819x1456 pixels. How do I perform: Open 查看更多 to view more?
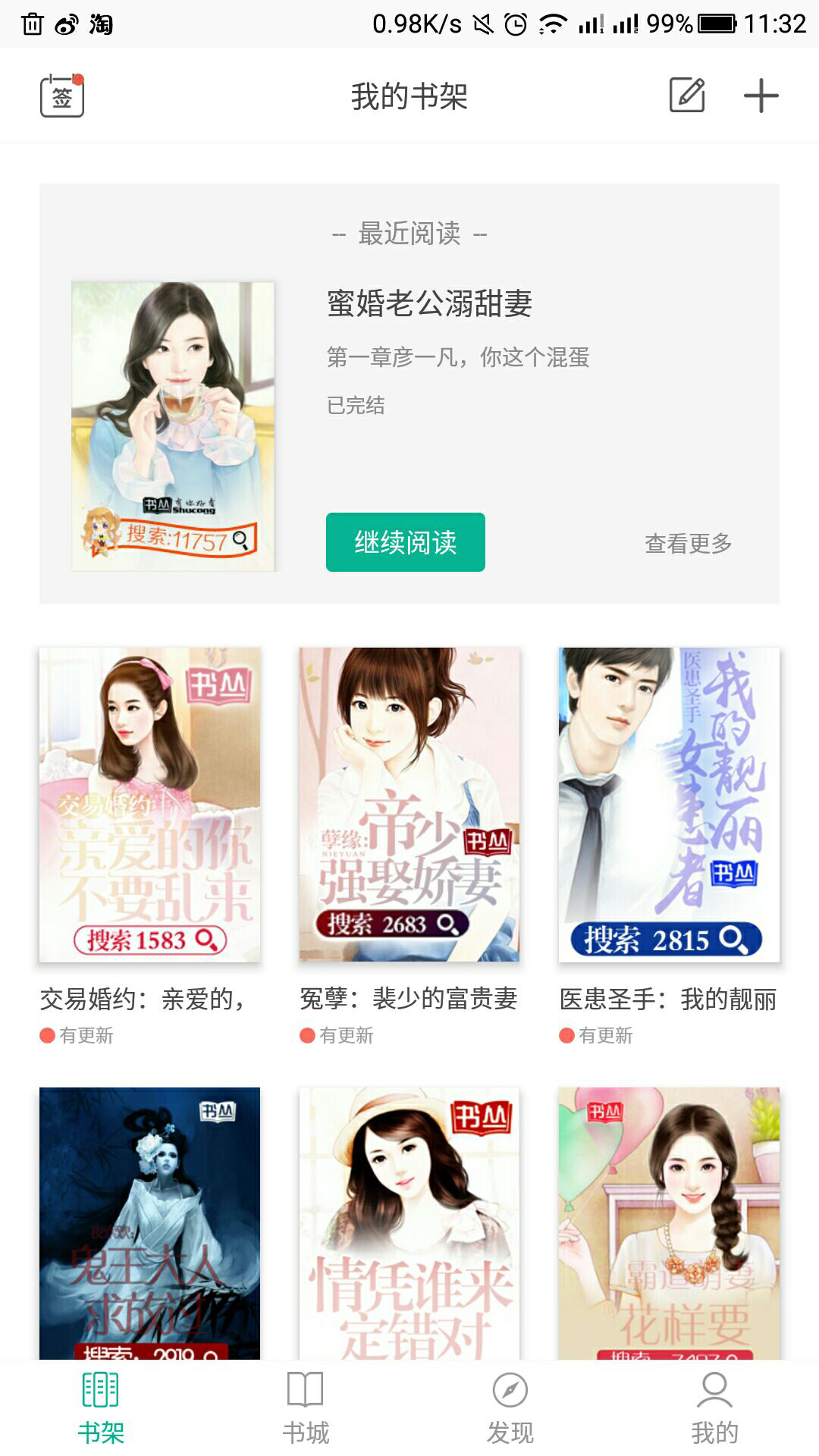click(x=688, y=543)
